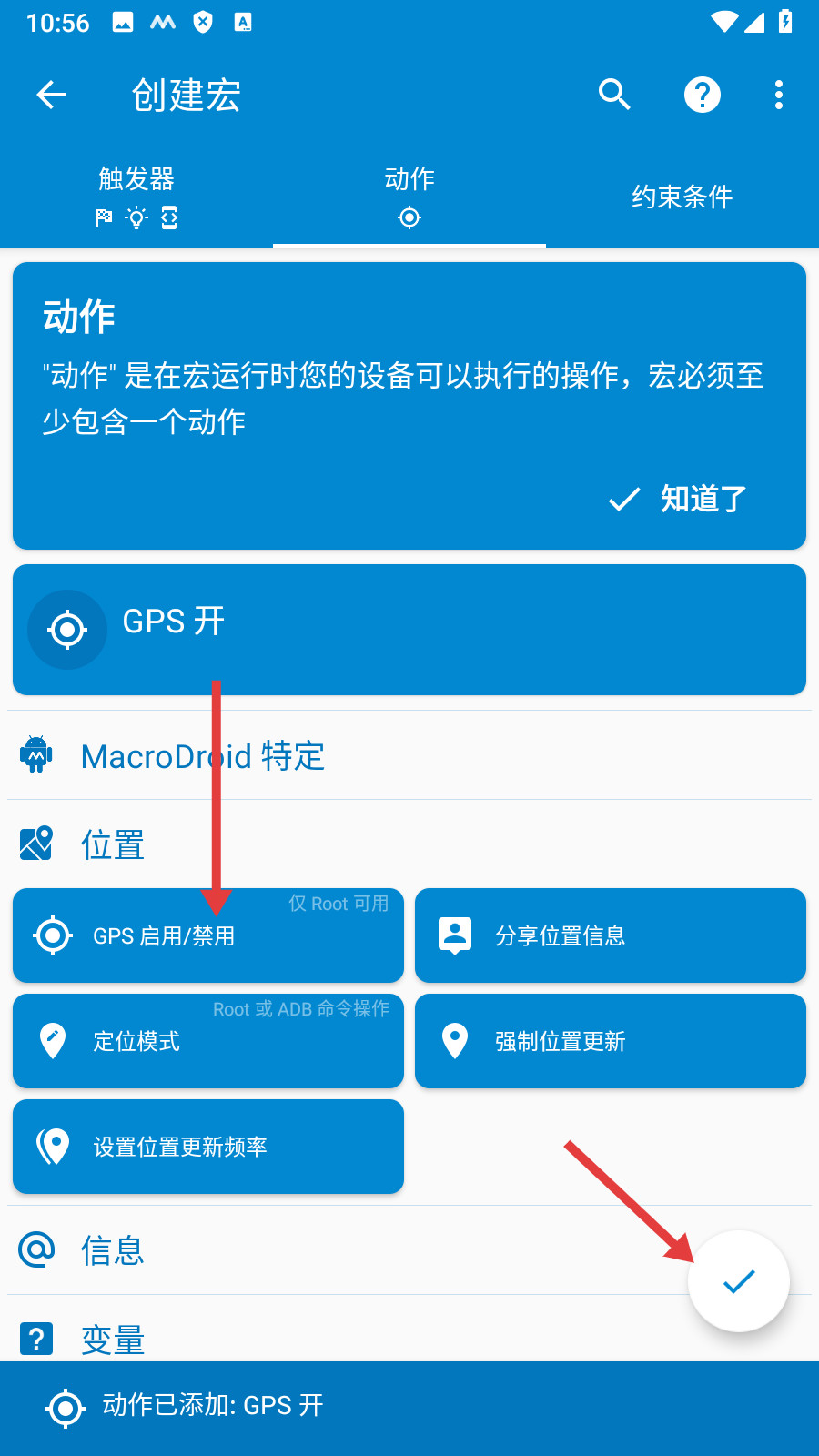The width and height of the screenshot is (819, 1456).
Task: Confirm with the checkmark floating button
Action: click(738, 1281)
